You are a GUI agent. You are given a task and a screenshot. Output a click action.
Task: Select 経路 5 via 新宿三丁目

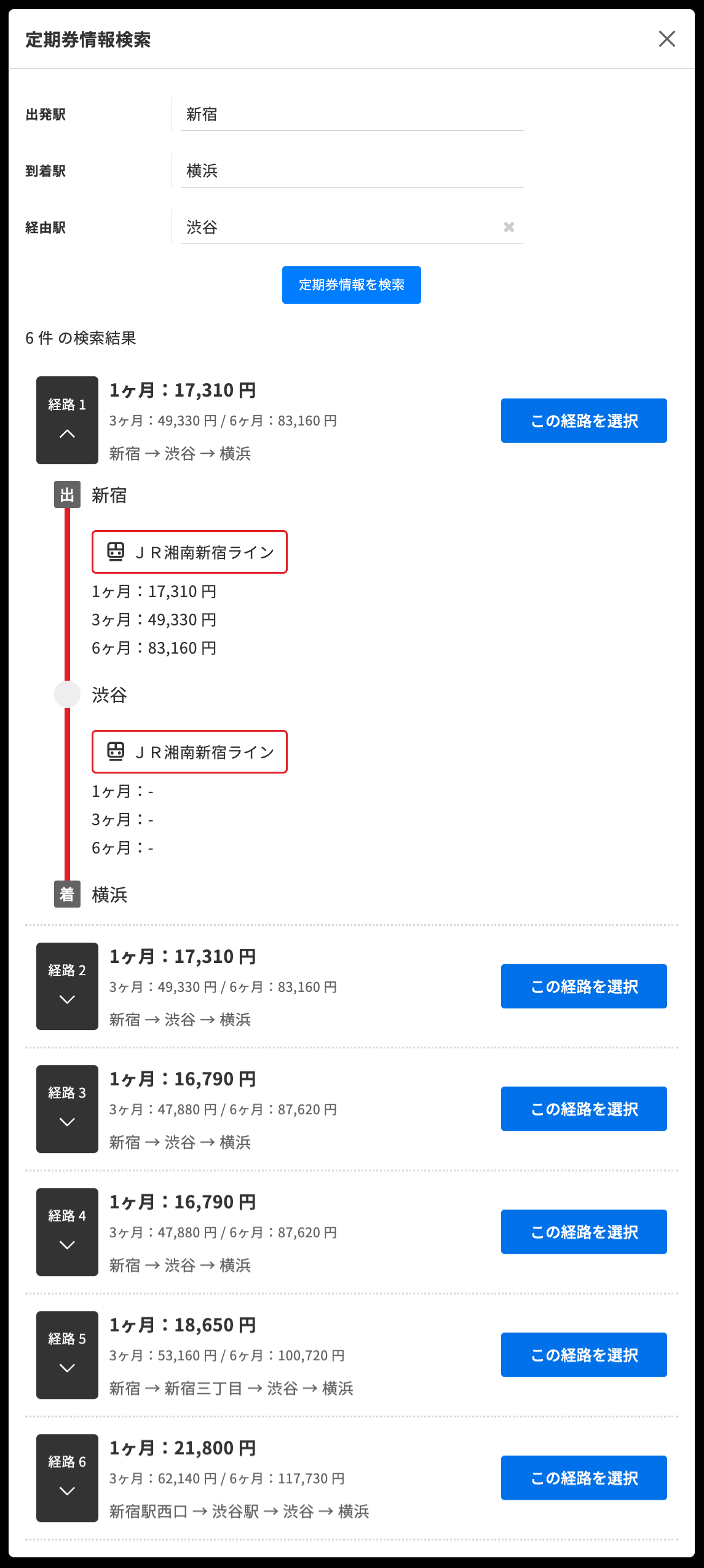[x=583, y=1355]
